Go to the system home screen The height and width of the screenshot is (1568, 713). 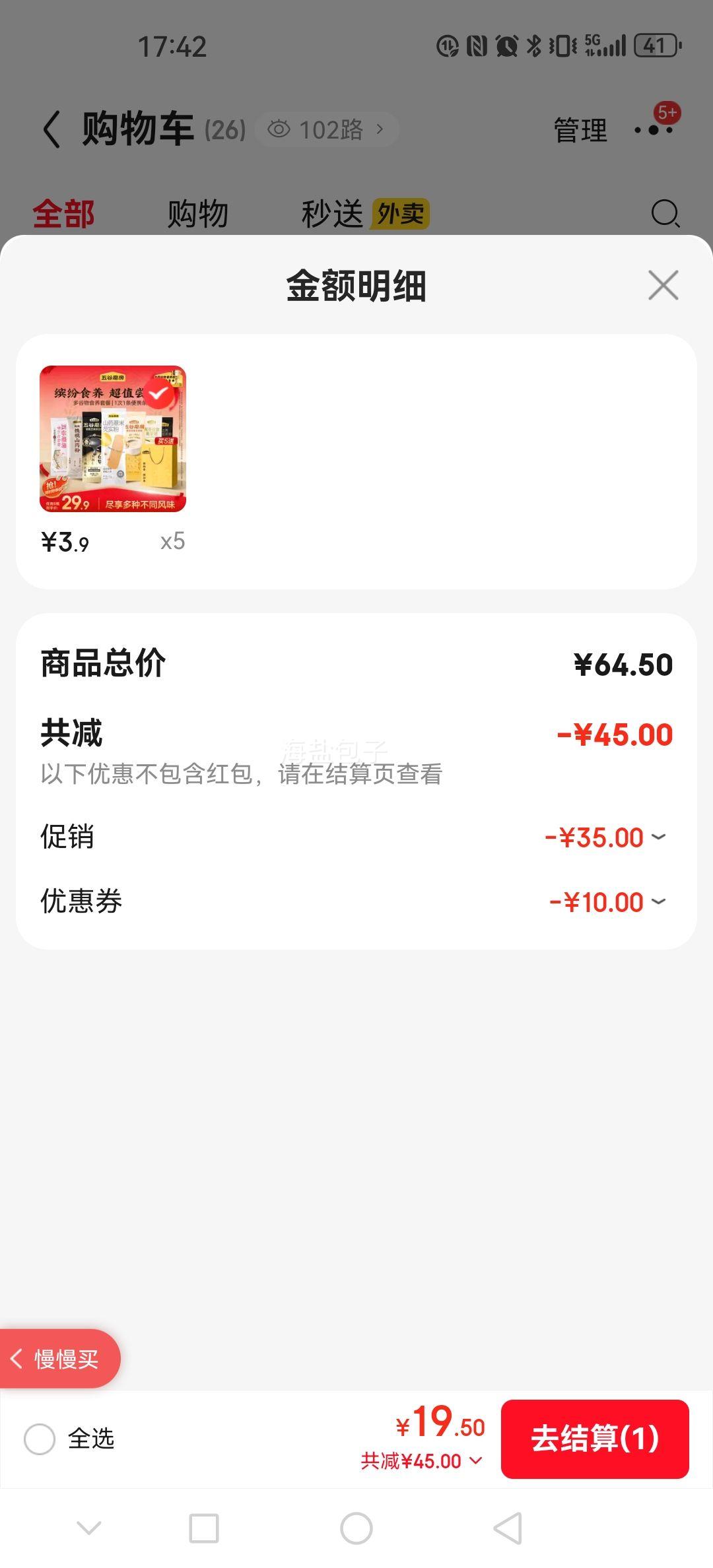[356, 1528]
